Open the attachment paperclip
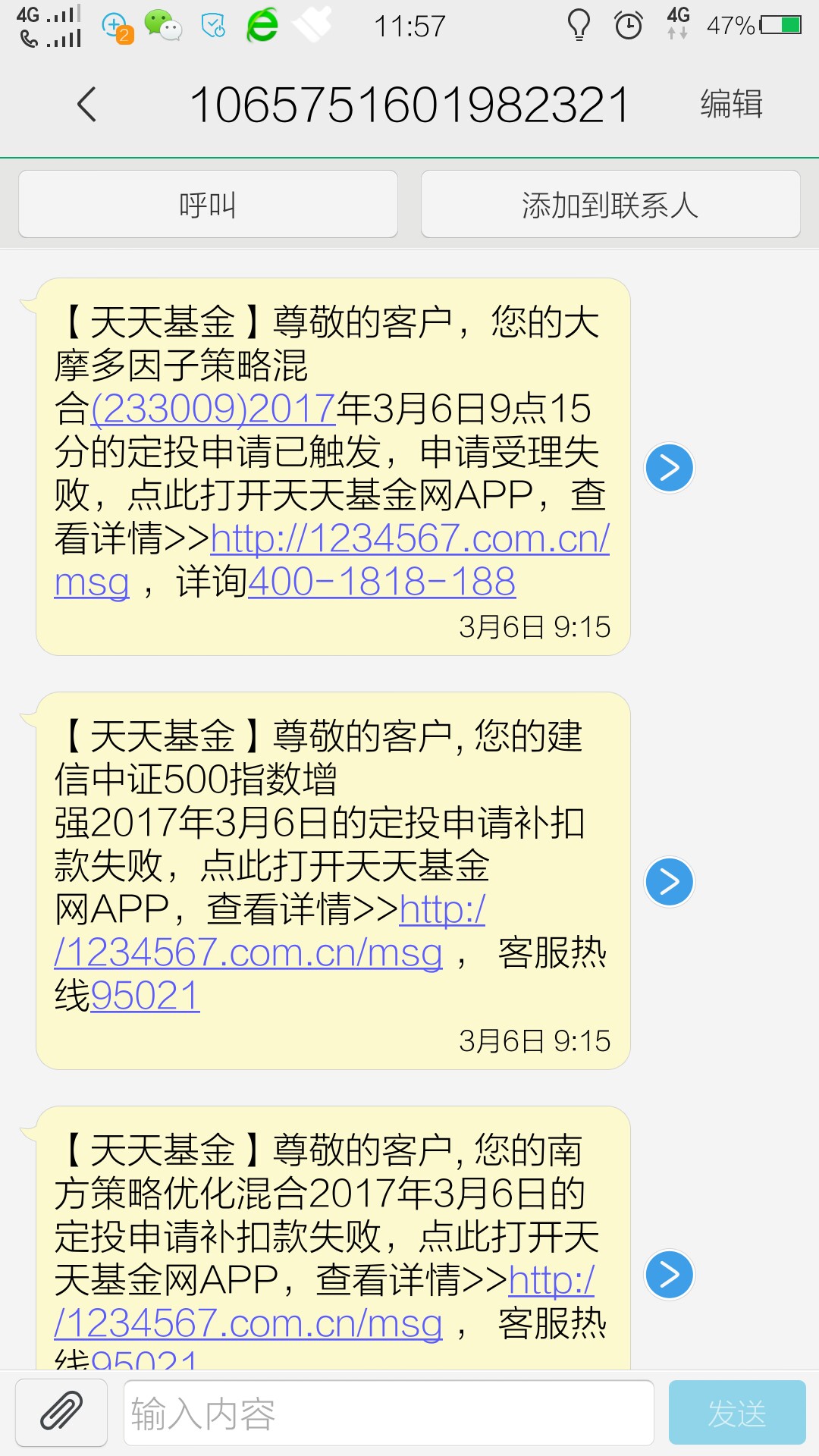 click(x=61, y=1412)
